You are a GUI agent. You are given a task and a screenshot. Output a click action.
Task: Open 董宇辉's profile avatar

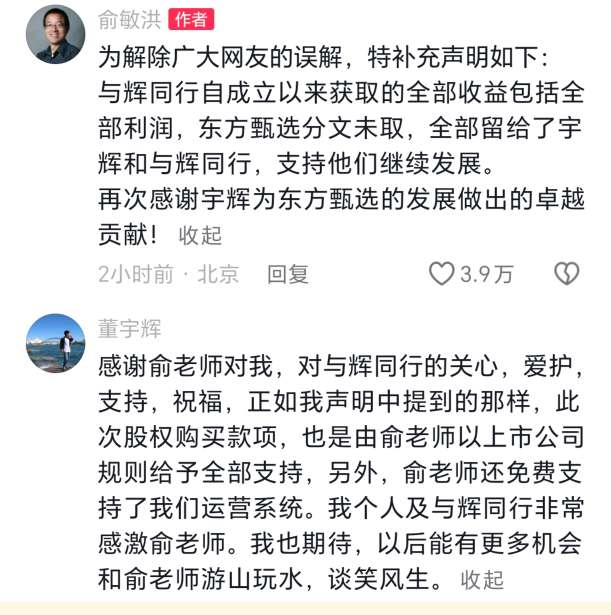pos(55,343)
